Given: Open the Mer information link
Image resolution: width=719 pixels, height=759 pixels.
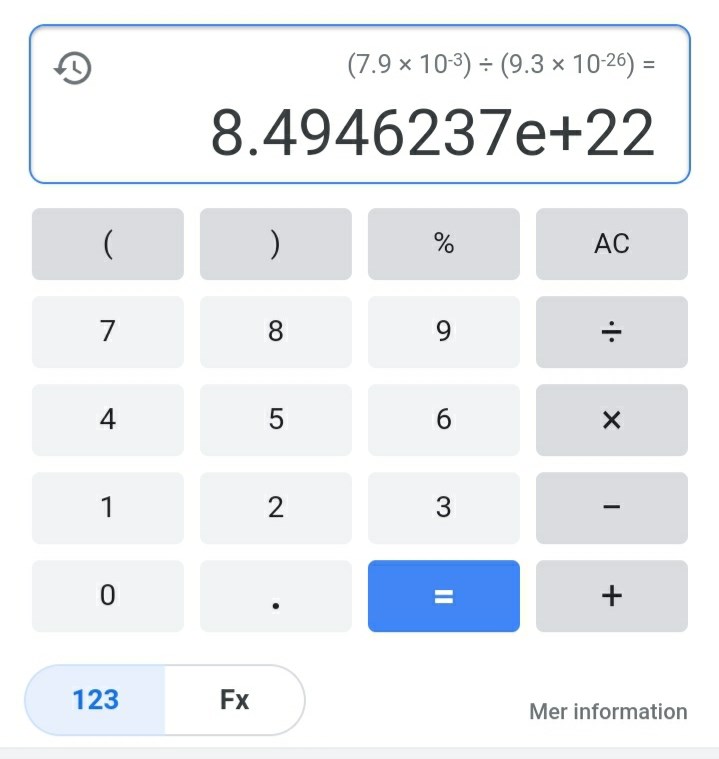Looking at the screenshot, I should click(608, 712).
